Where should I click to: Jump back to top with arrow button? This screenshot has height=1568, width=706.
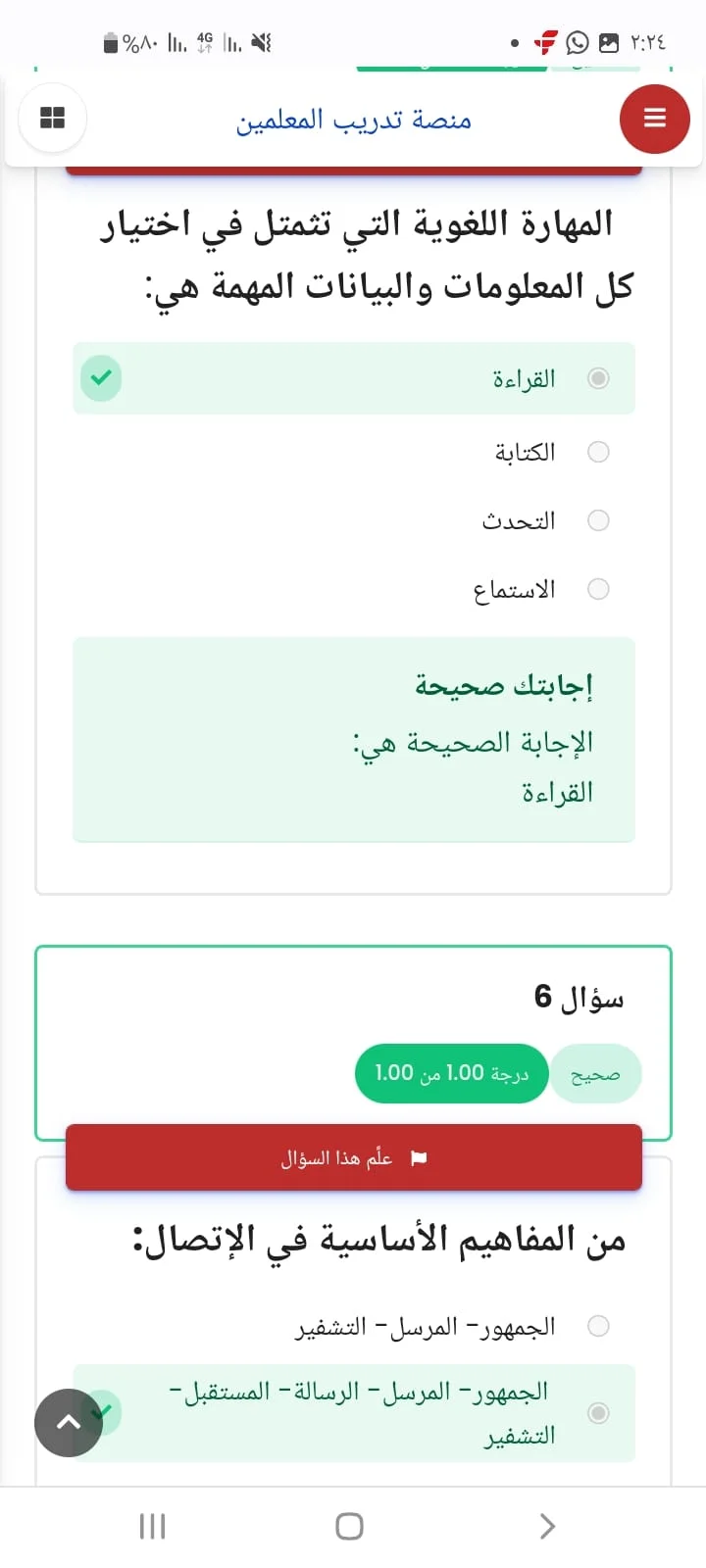(69, 1422)
